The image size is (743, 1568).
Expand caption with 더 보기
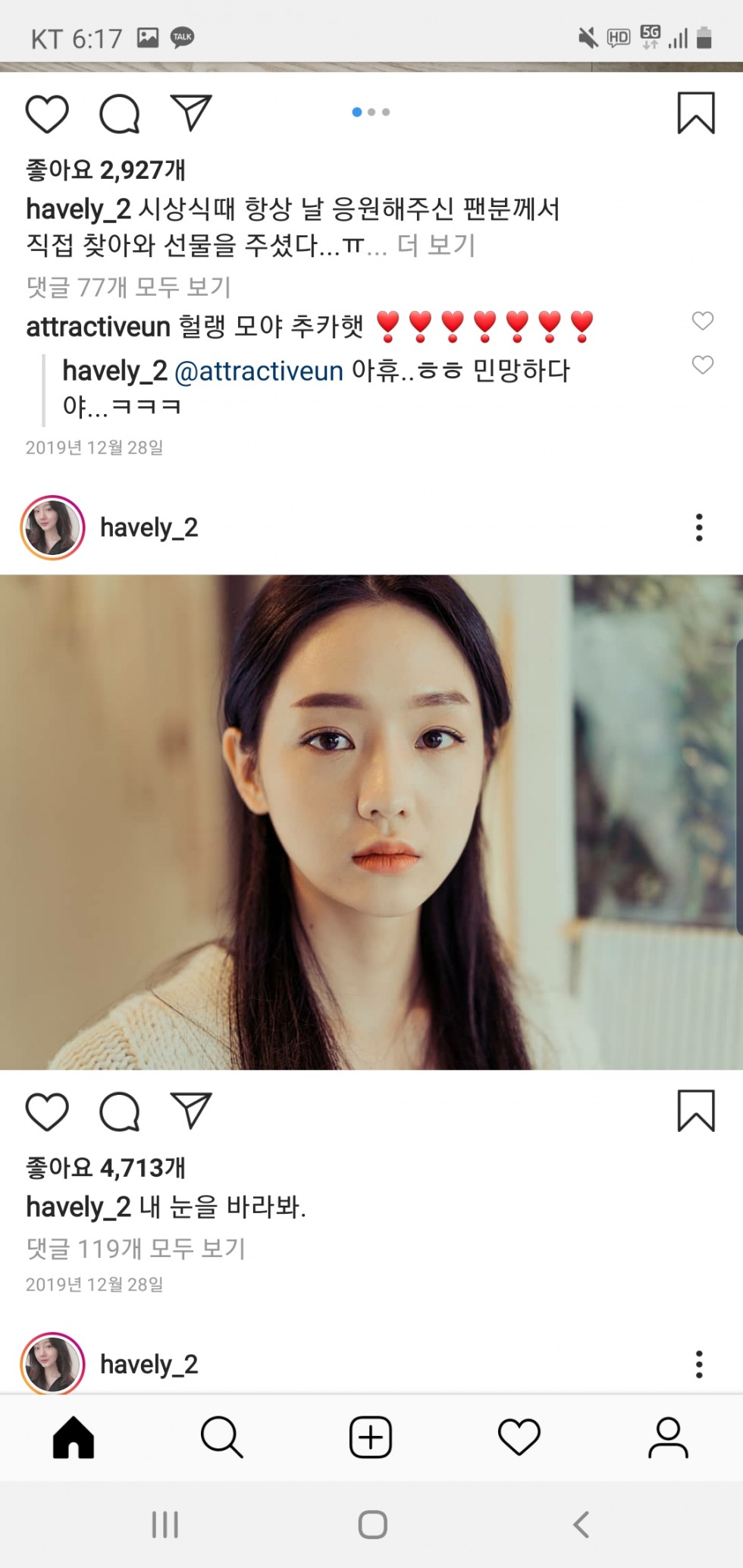coord(437,245)
